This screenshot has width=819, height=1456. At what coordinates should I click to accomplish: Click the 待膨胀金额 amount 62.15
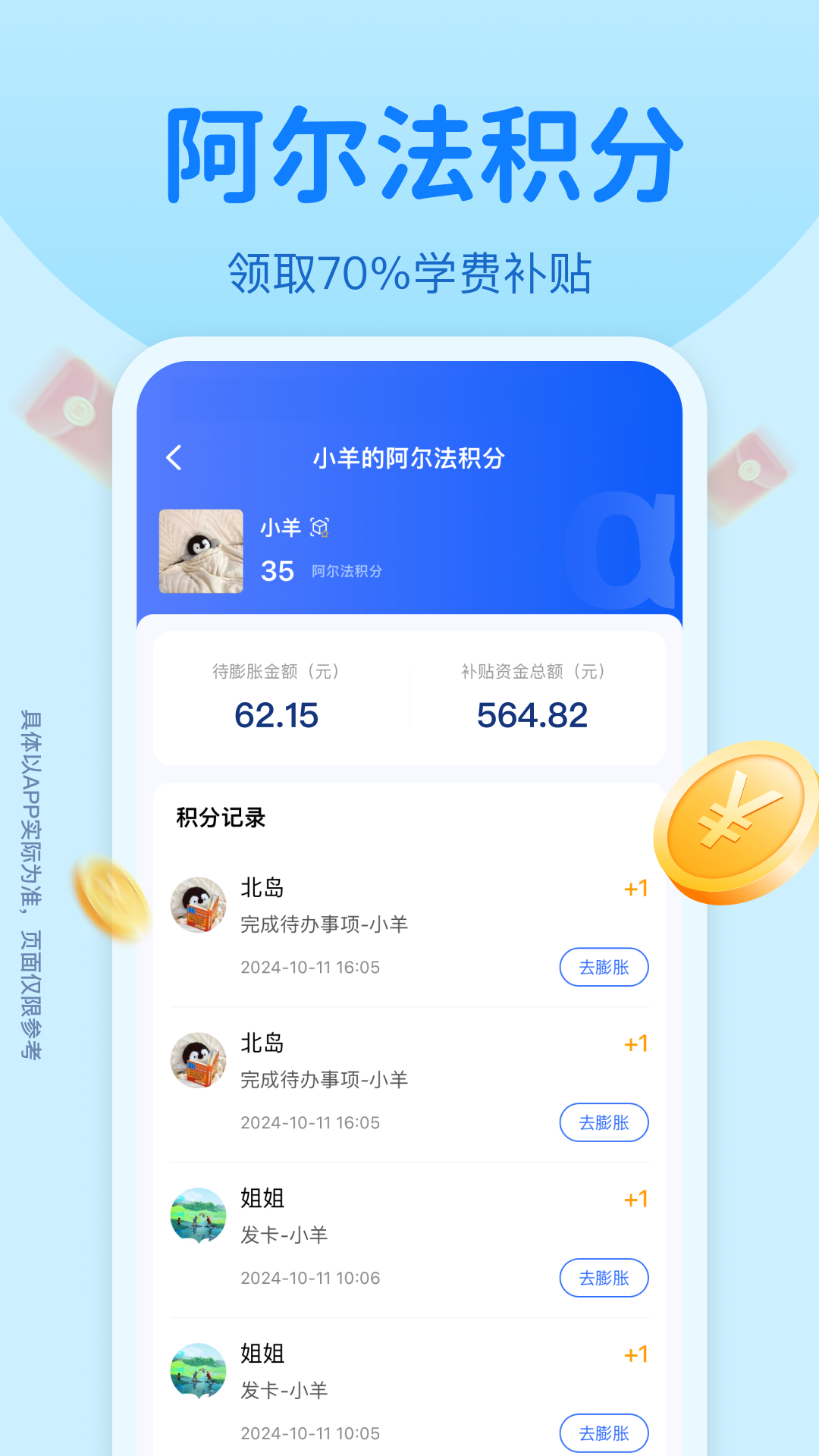click(x=276, y=715)
